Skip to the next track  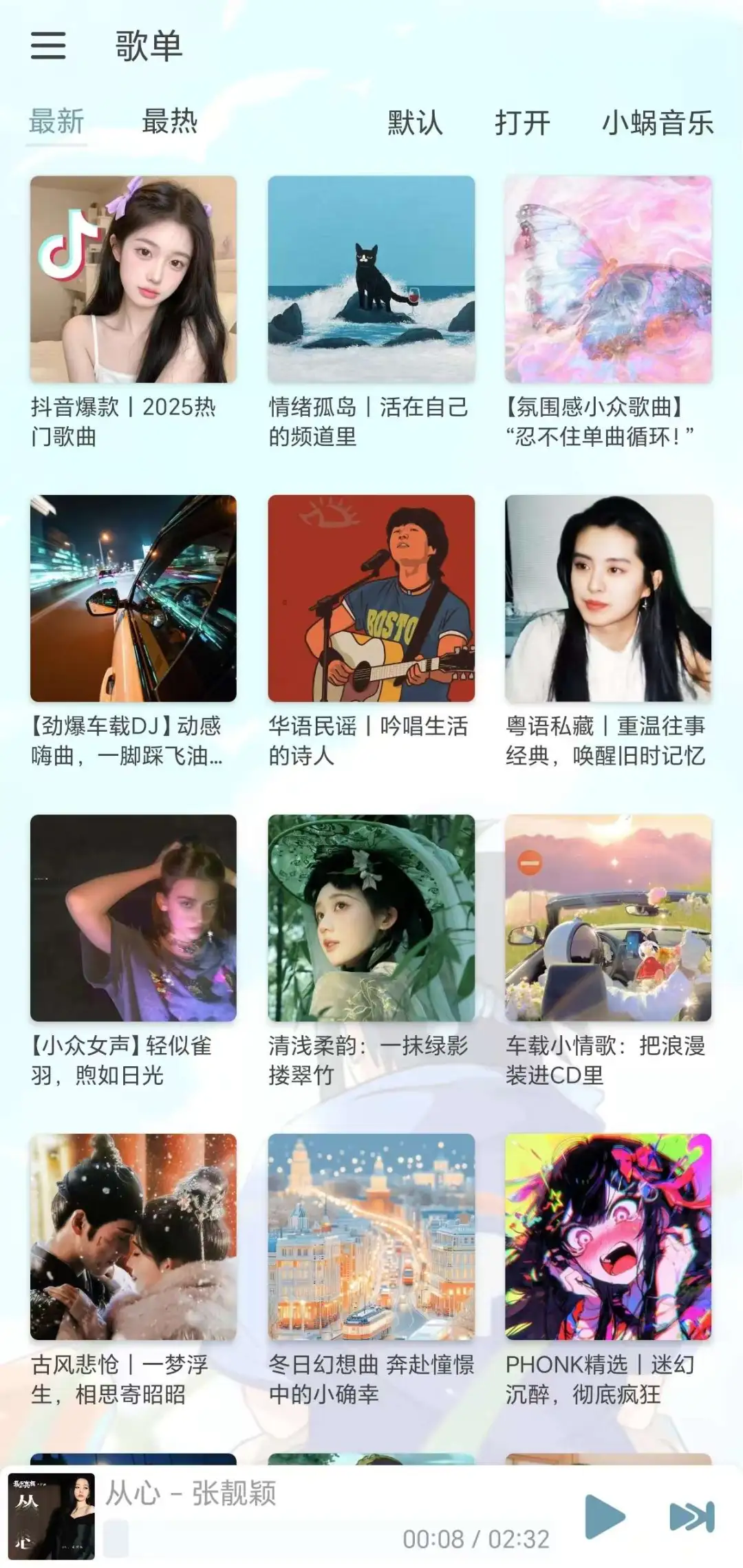tap(692, 1517)
